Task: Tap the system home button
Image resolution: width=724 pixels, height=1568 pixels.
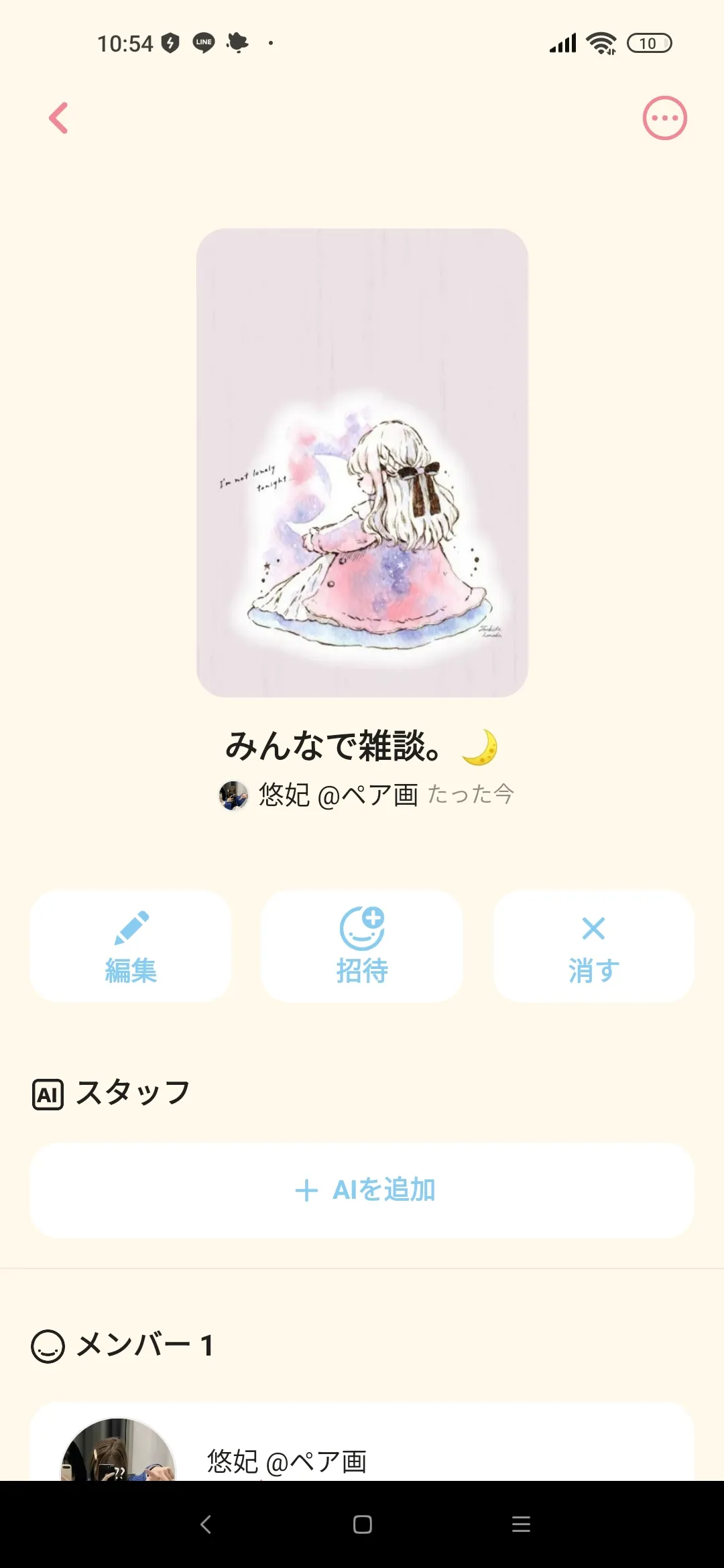Action: 362,1524
